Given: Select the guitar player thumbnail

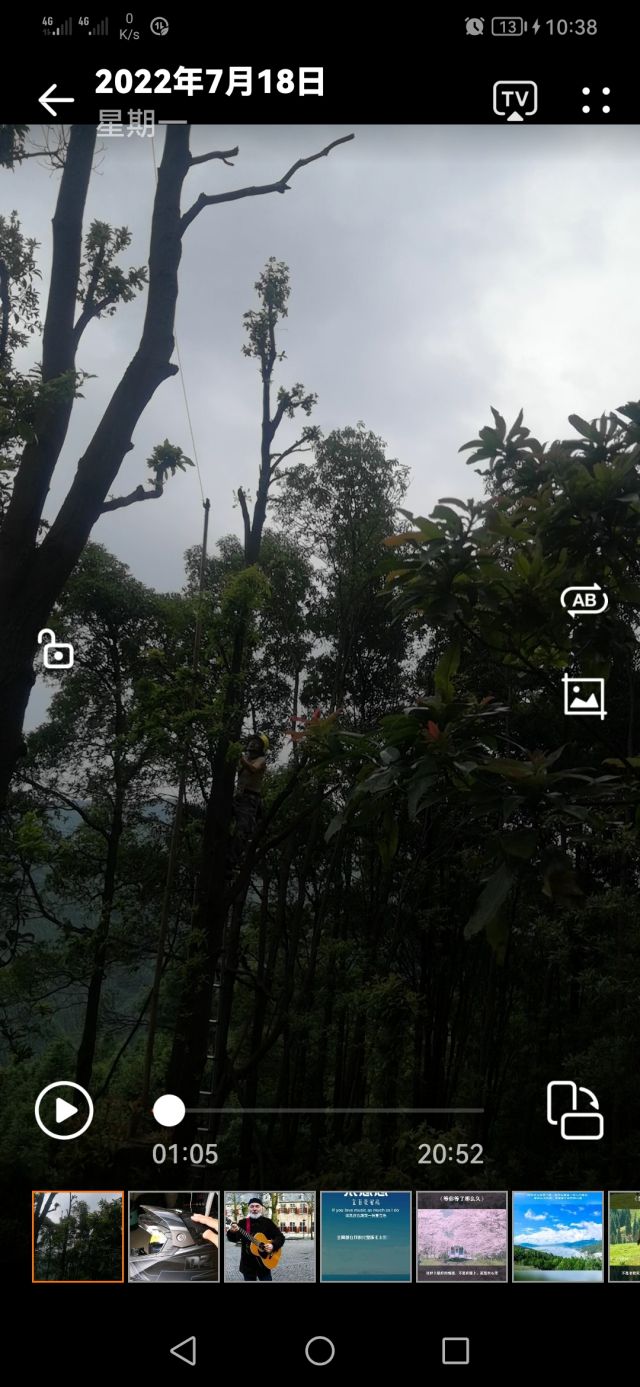Looking at the screenshot, I should click(x=270, y=1236).
